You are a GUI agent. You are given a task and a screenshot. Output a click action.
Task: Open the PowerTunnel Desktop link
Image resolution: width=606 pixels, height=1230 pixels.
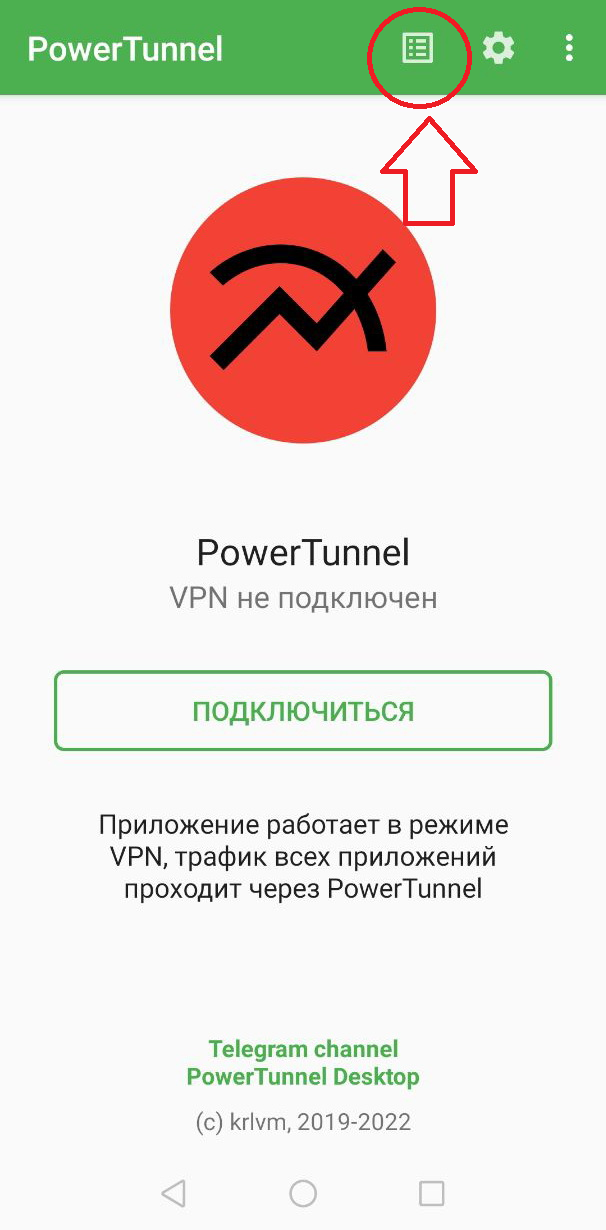[303, 1077]
